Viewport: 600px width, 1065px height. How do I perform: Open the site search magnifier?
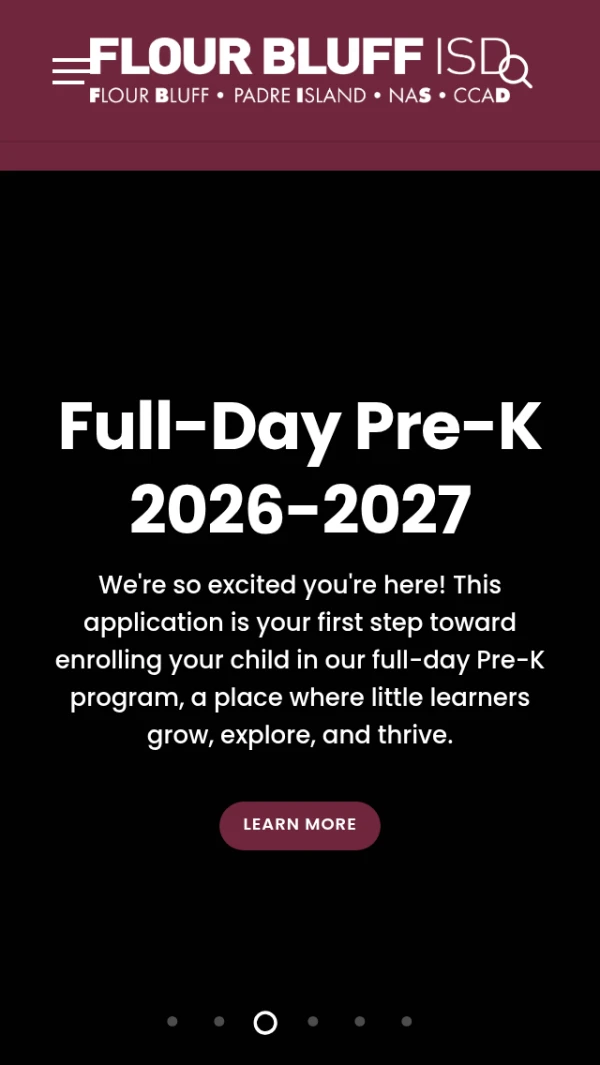click(516, 71)
